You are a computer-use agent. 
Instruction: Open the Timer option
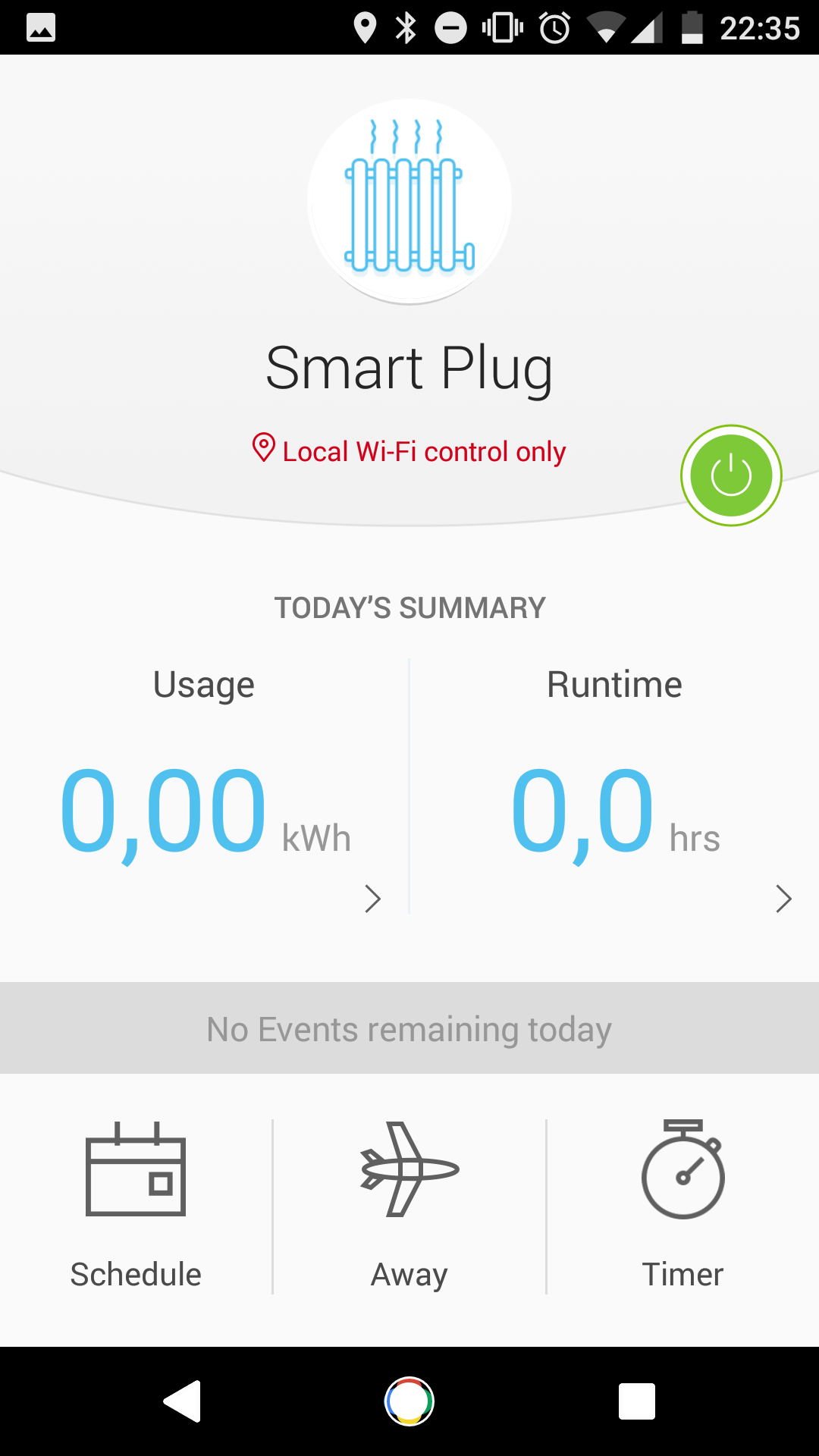tap(683, 1206)
